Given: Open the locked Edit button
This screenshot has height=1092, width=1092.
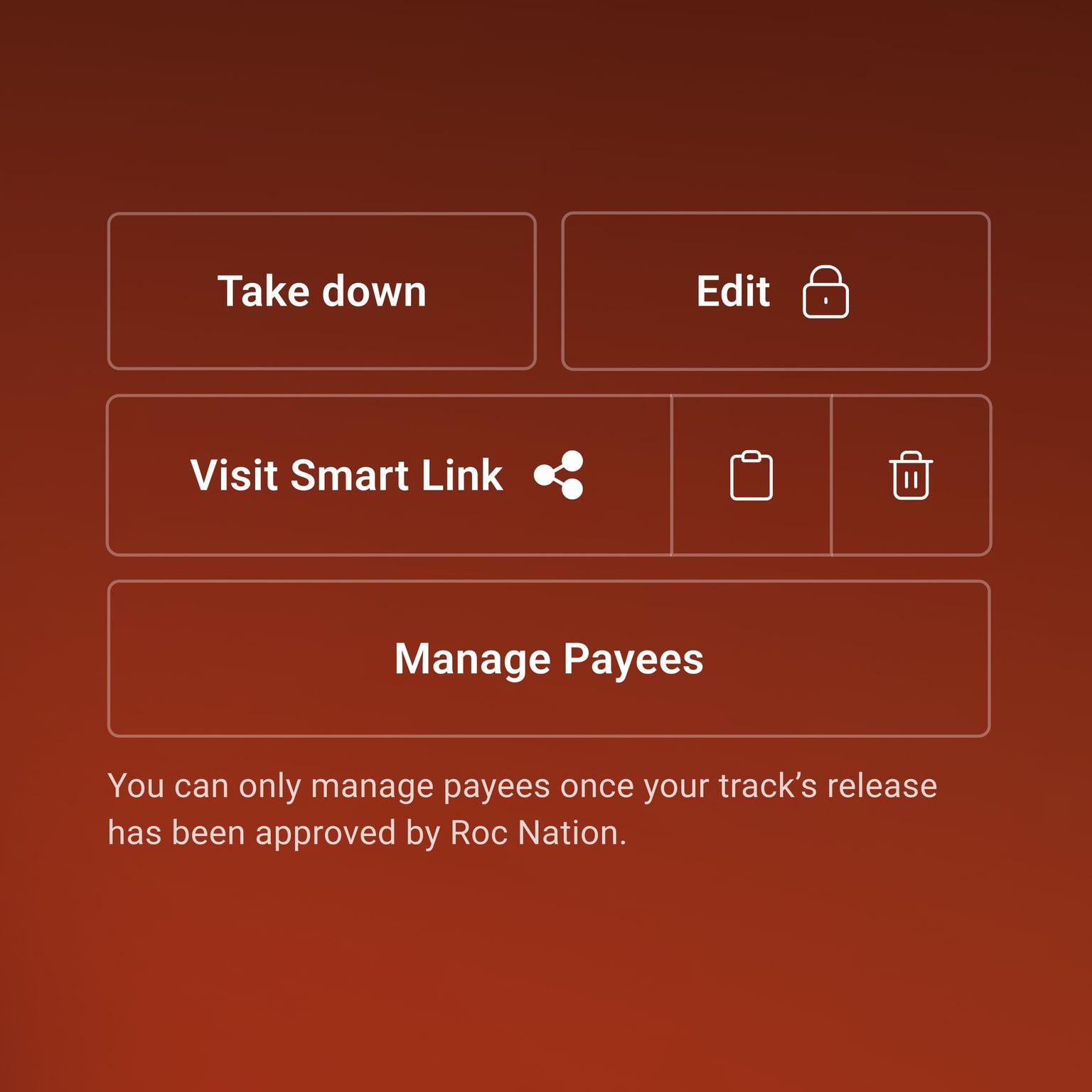Looking at the screenshot, I should point(775,291).
